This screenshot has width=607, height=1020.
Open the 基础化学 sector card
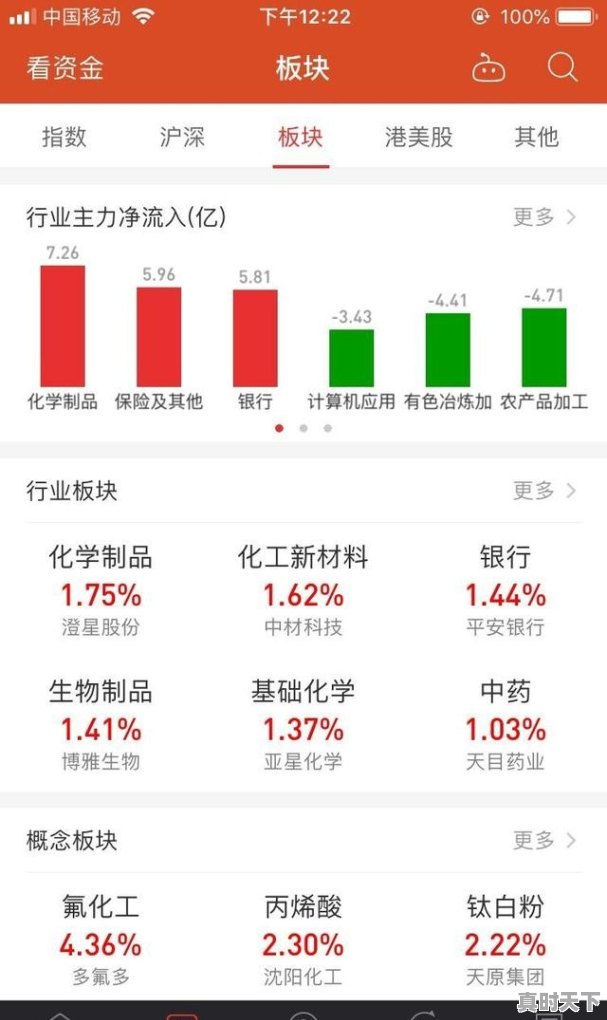coord(303,727)
